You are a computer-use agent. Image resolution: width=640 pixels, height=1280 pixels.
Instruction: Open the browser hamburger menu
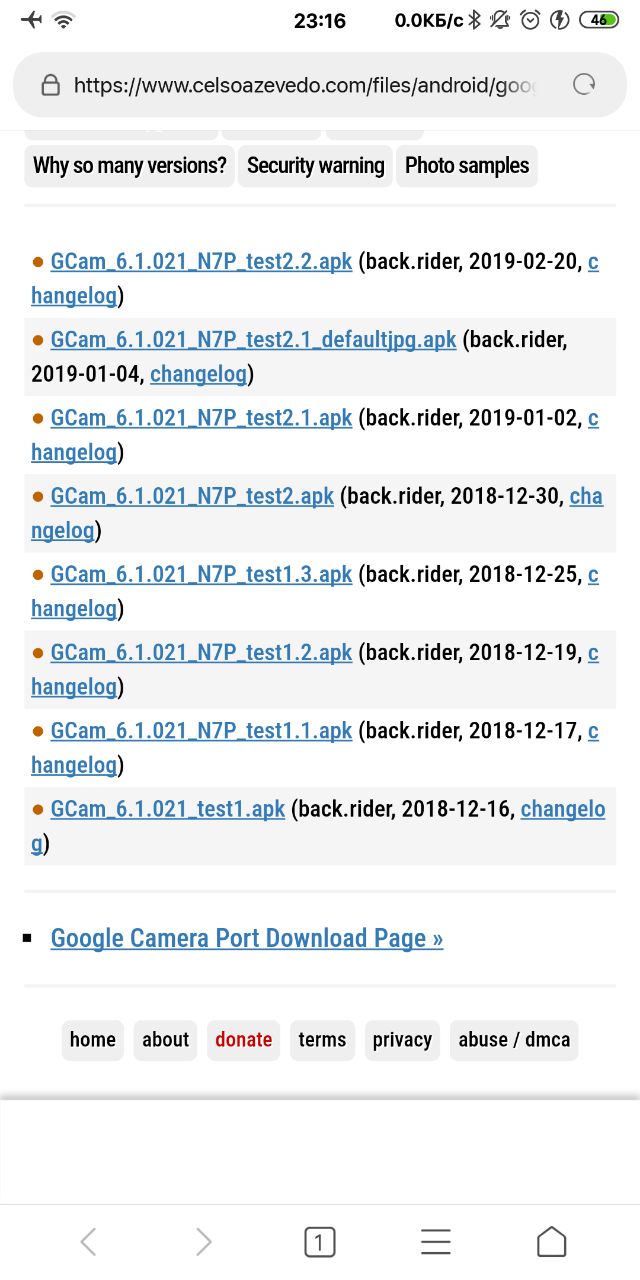436,1242
